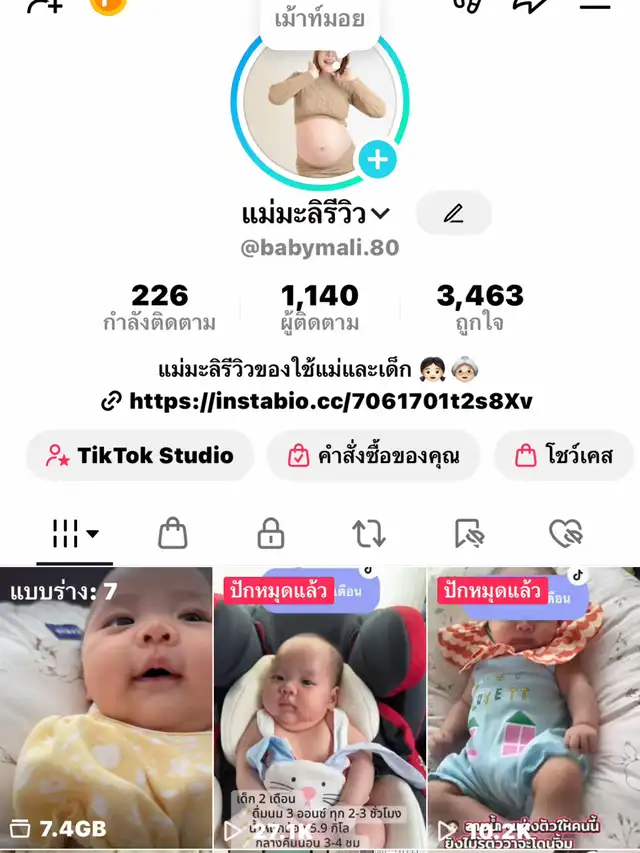Play pinned video showing 10.2K views
Viewport: 640px width, 853px height.
pos(533,708)
